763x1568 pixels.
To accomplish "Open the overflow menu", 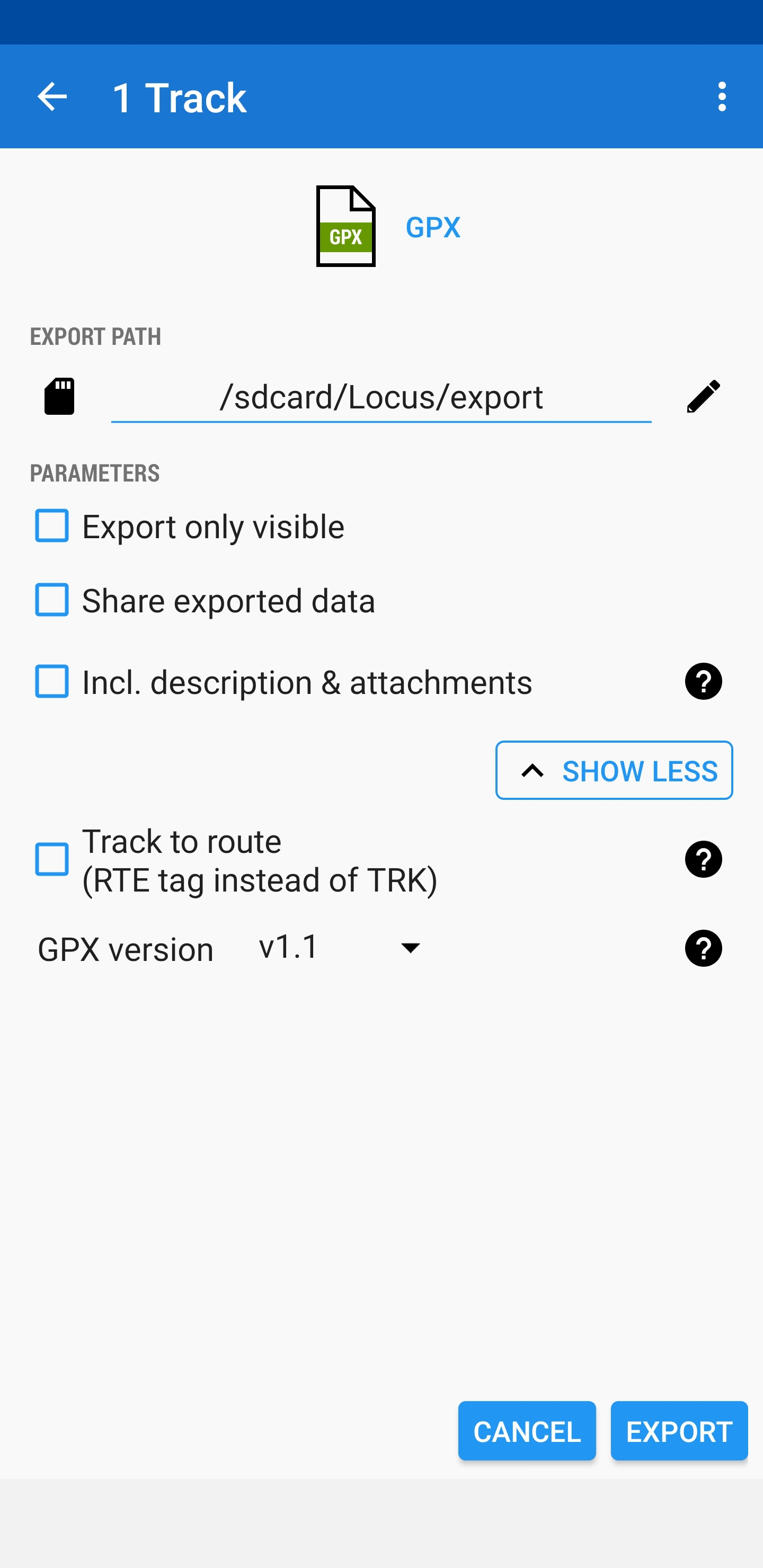I will [722, 97].
